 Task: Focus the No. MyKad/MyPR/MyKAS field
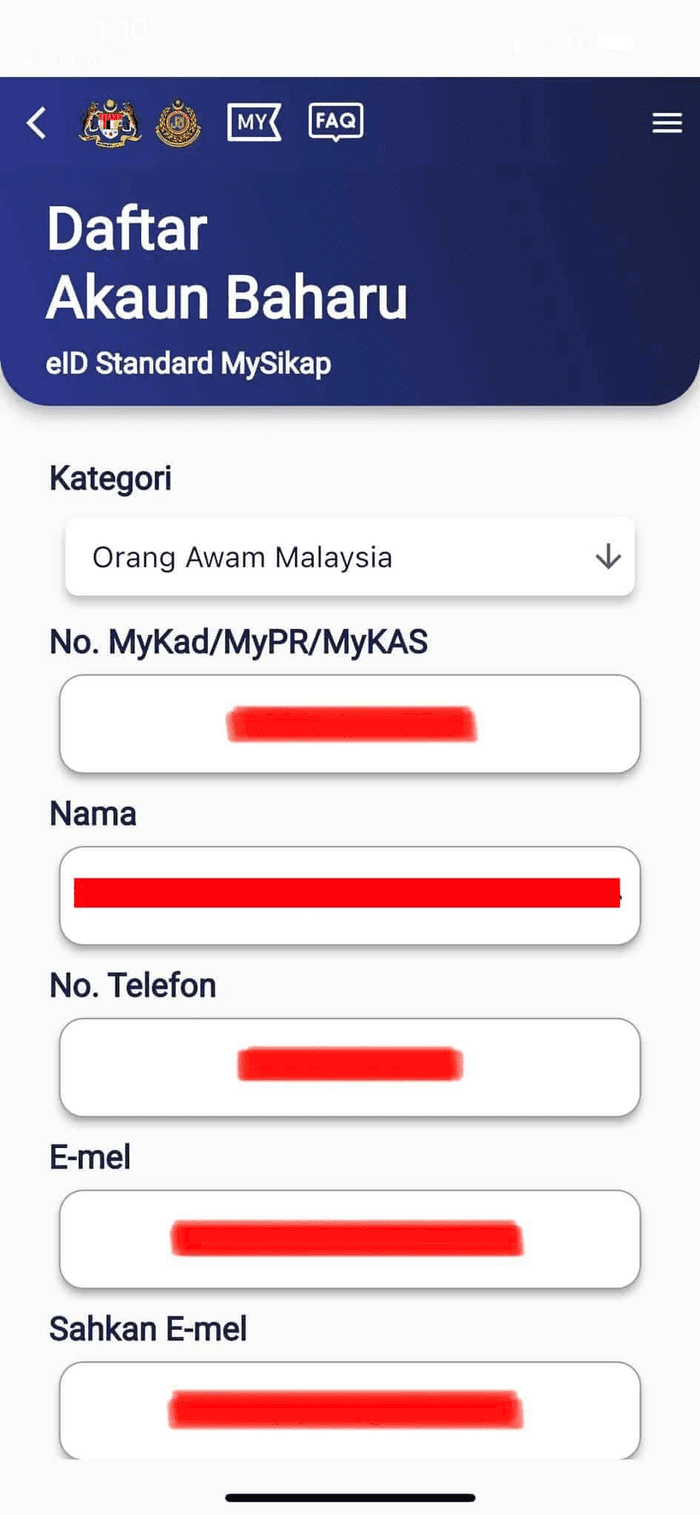click(x=350, y=724)
